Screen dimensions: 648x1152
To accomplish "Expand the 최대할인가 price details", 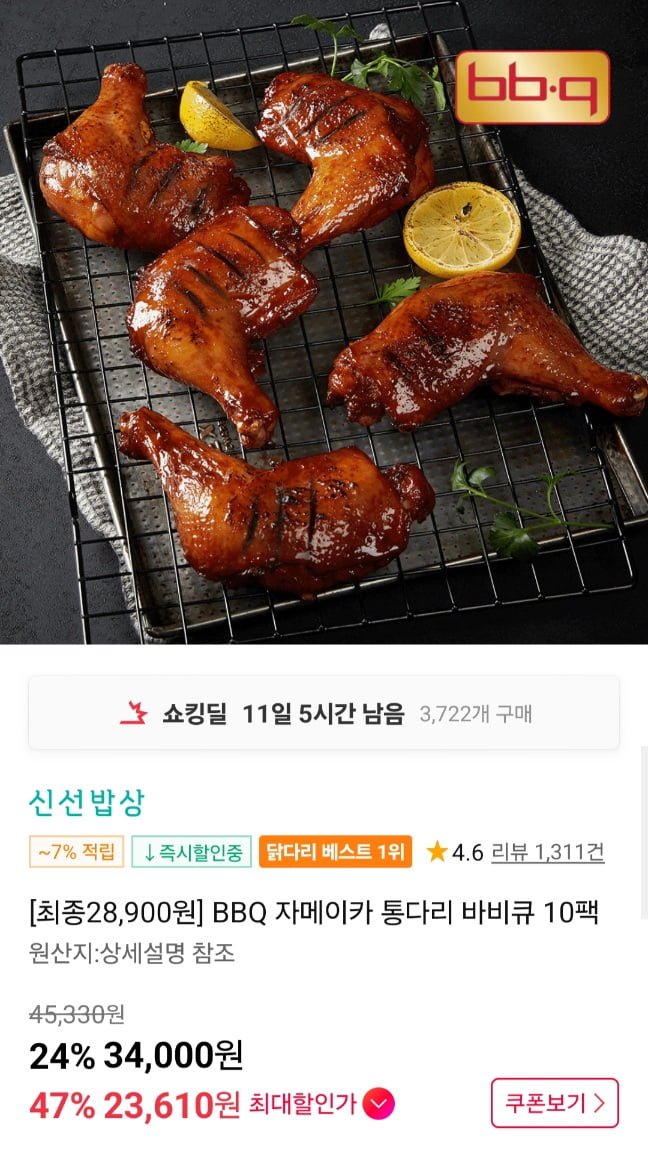I will (x=379, y=1104).
